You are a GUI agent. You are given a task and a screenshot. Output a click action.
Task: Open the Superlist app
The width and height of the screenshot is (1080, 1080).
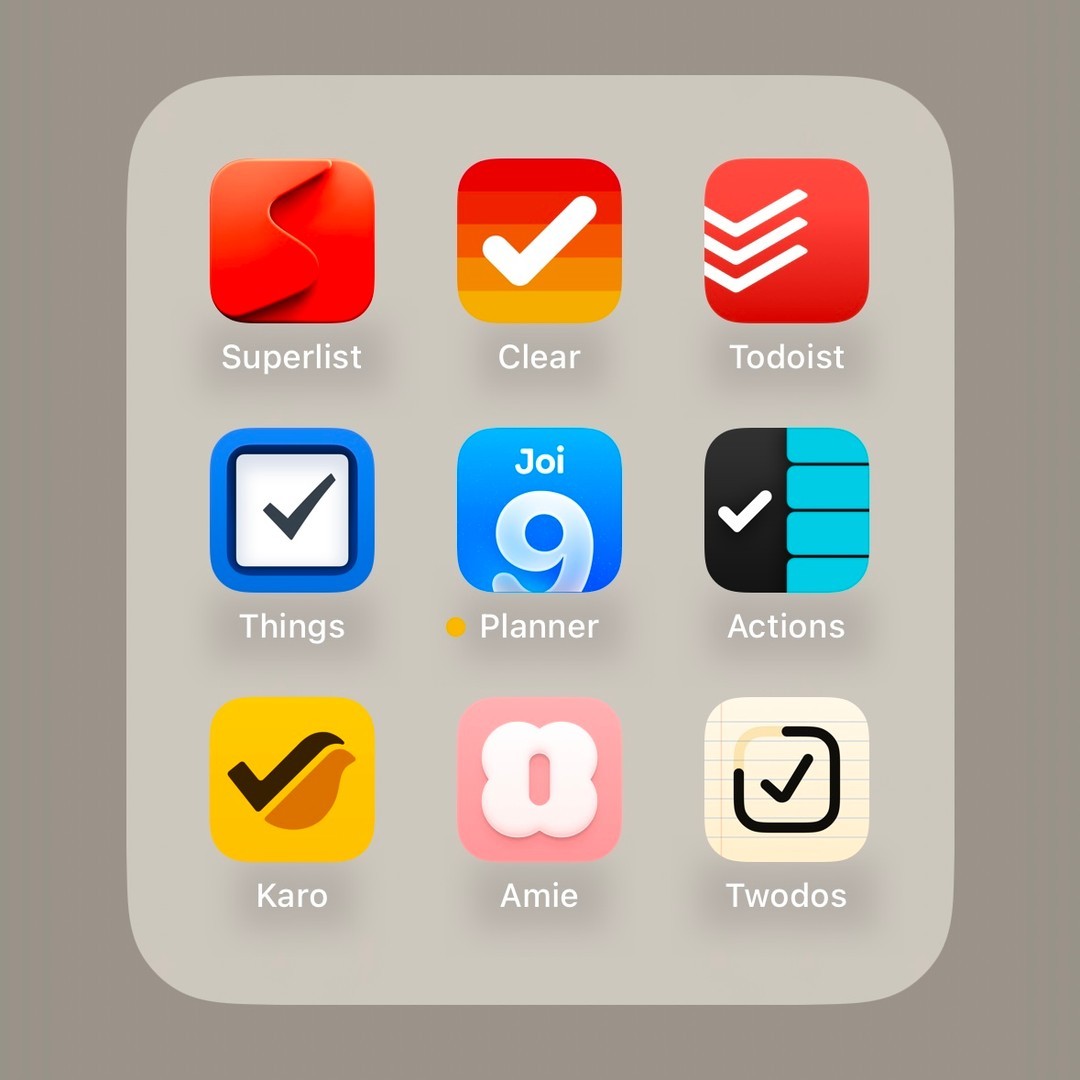coord(292,241)
